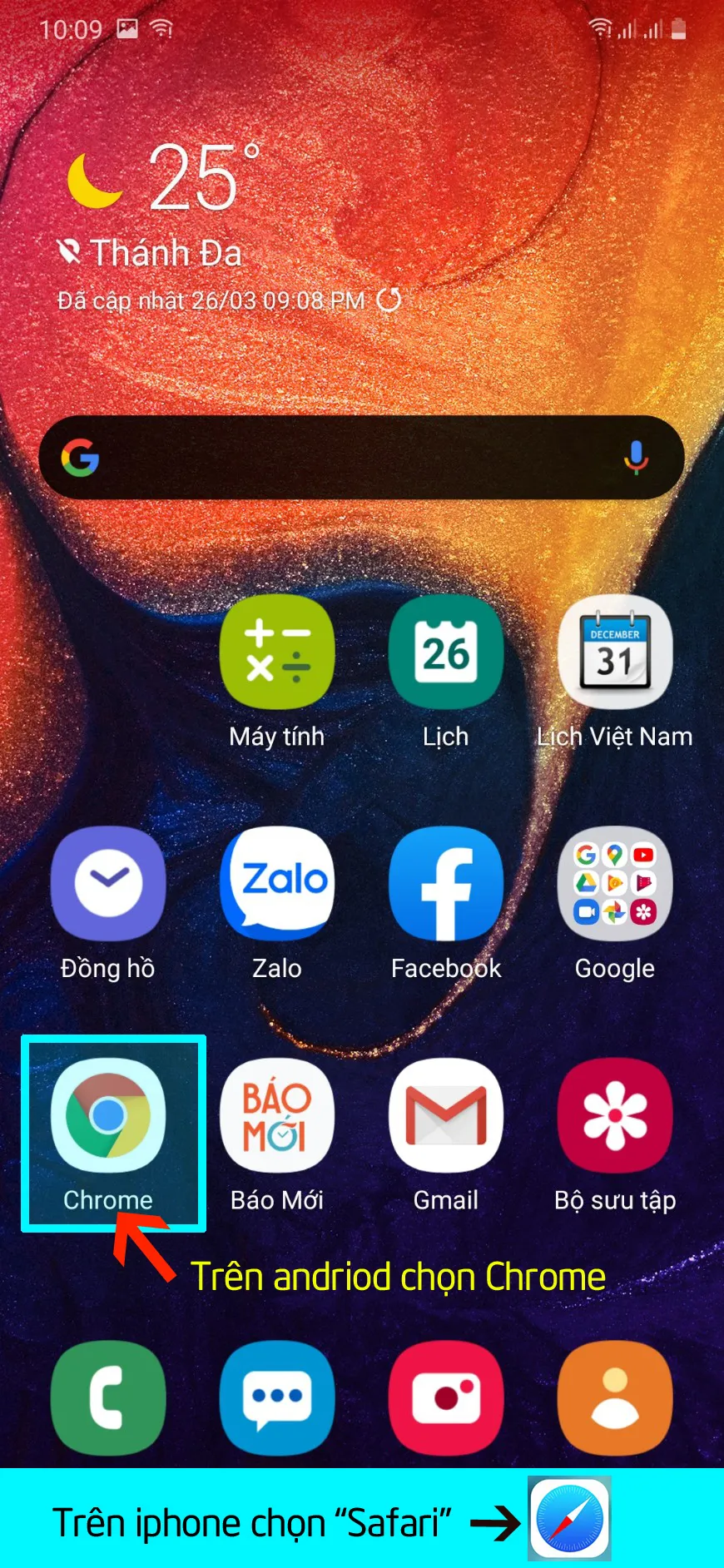Start voice search with the microphone
Image resolution: width=724 pixels, height=1568 pixels.
pos(636,458)
